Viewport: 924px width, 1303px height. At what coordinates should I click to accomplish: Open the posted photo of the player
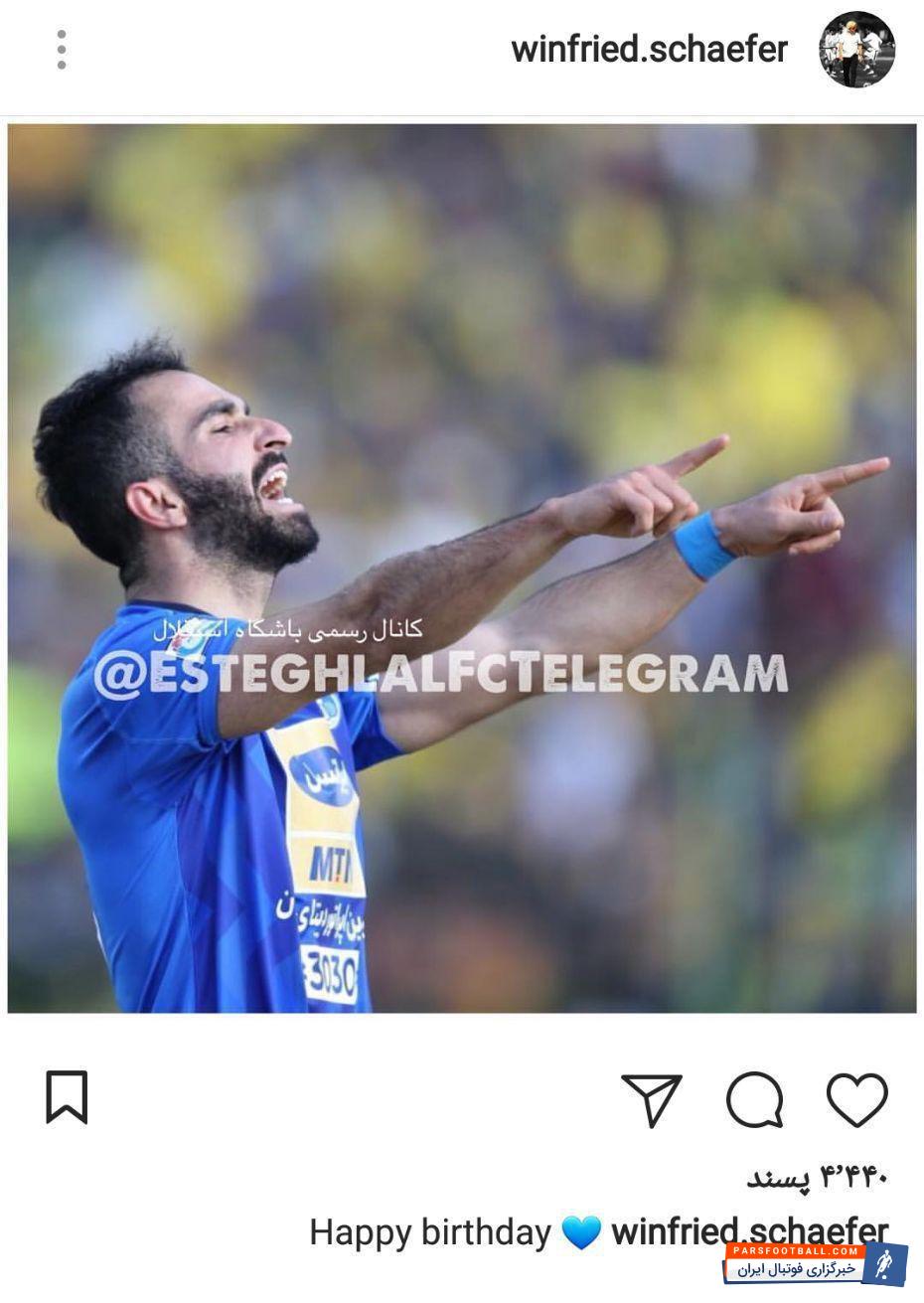(462, 568)
